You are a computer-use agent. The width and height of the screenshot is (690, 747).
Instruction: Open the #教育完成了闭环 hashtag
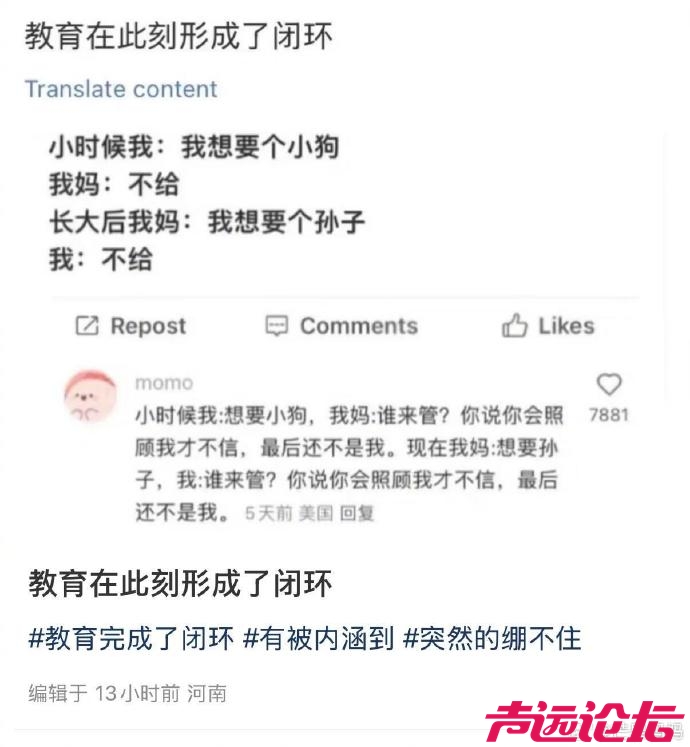coord(130,637)
